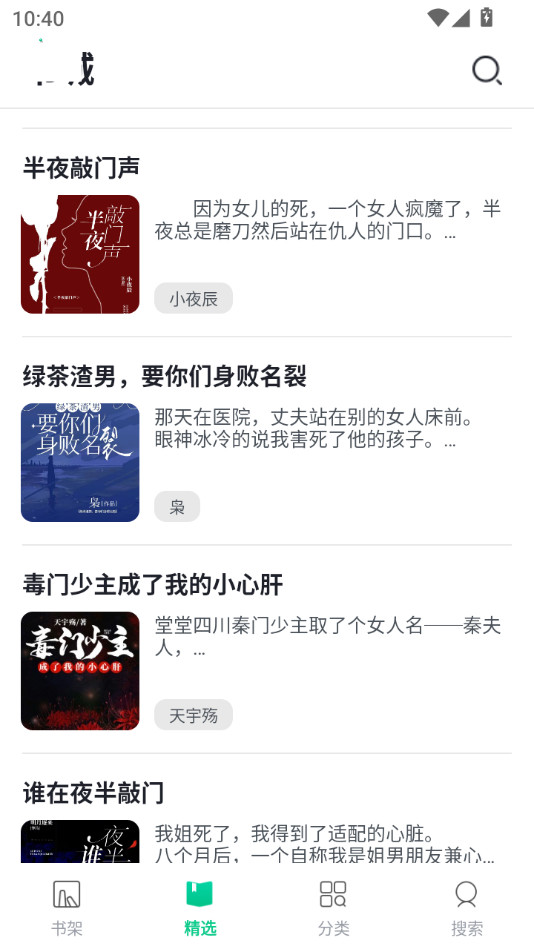Tap the author chip 天宇殇
This screenshot has width=534, height=949.
(193, 715)
